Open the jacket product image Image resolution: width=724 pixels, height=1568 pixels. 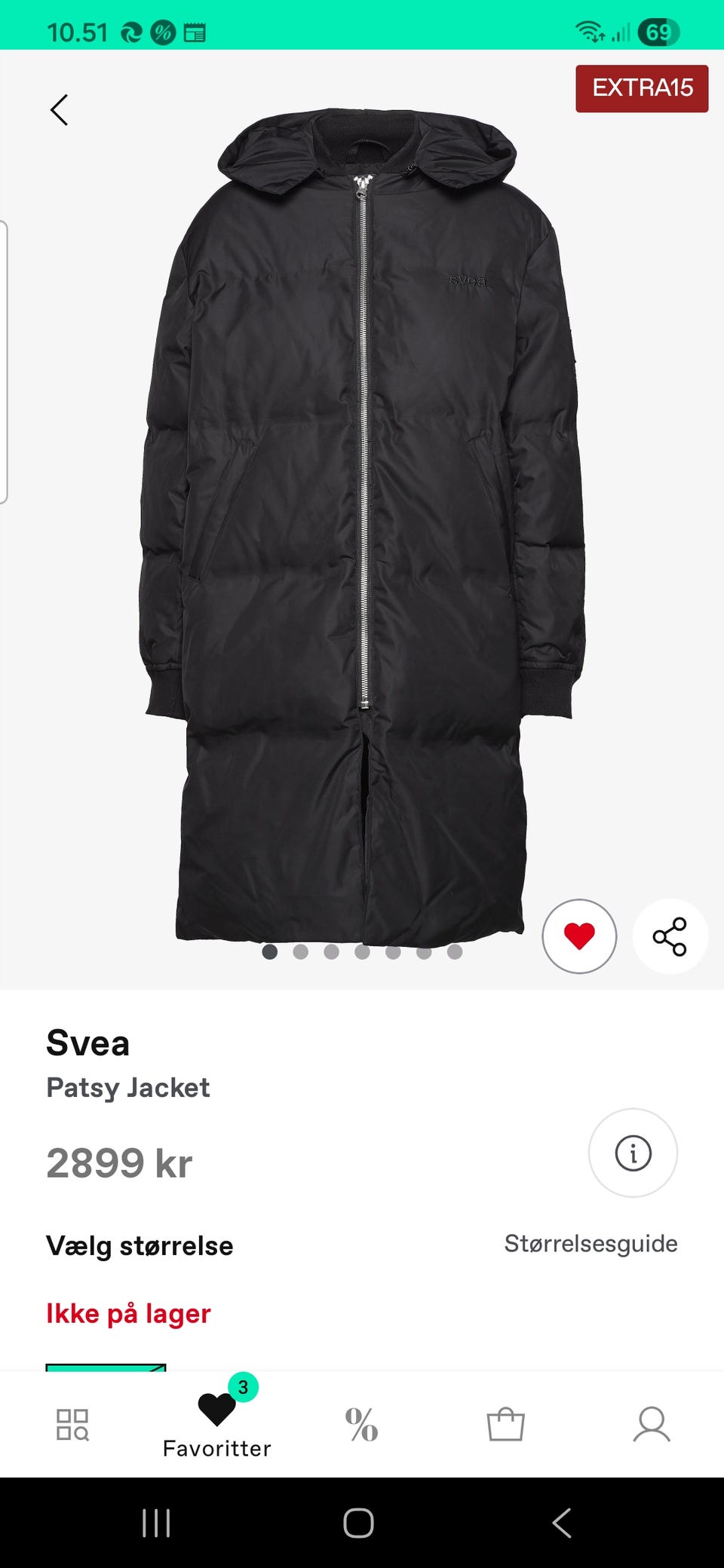(x=362, y=528)
